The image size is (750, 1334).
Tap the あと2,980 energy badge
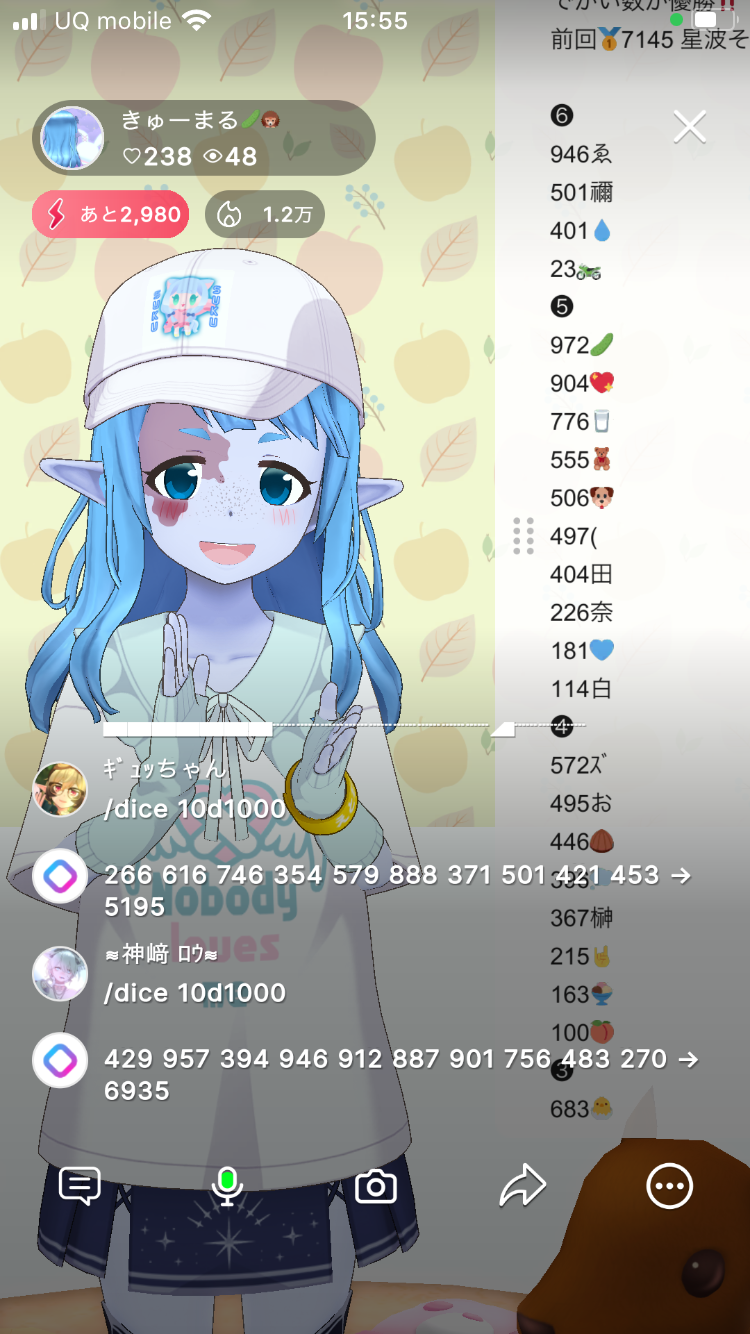(x=110, y=214)
